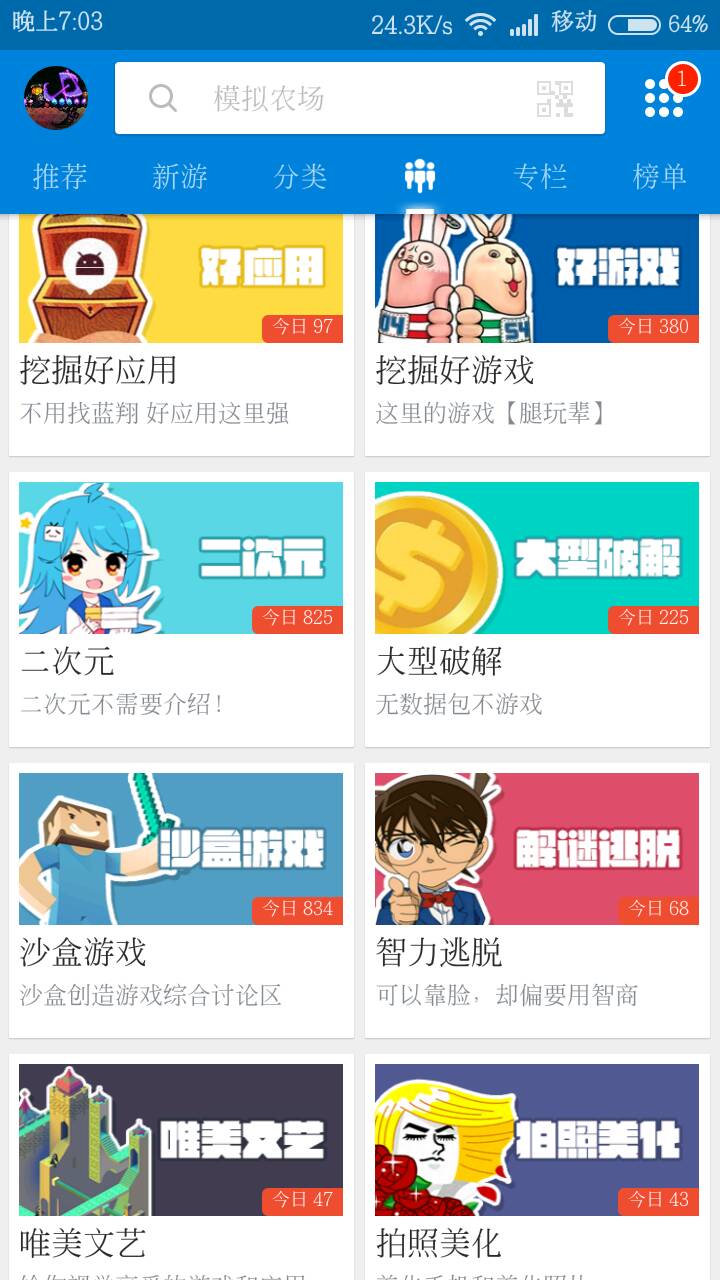Screen dimensions: 720x1280
Task: Switch to the 推荐 tab
Action: pos(60,177)
